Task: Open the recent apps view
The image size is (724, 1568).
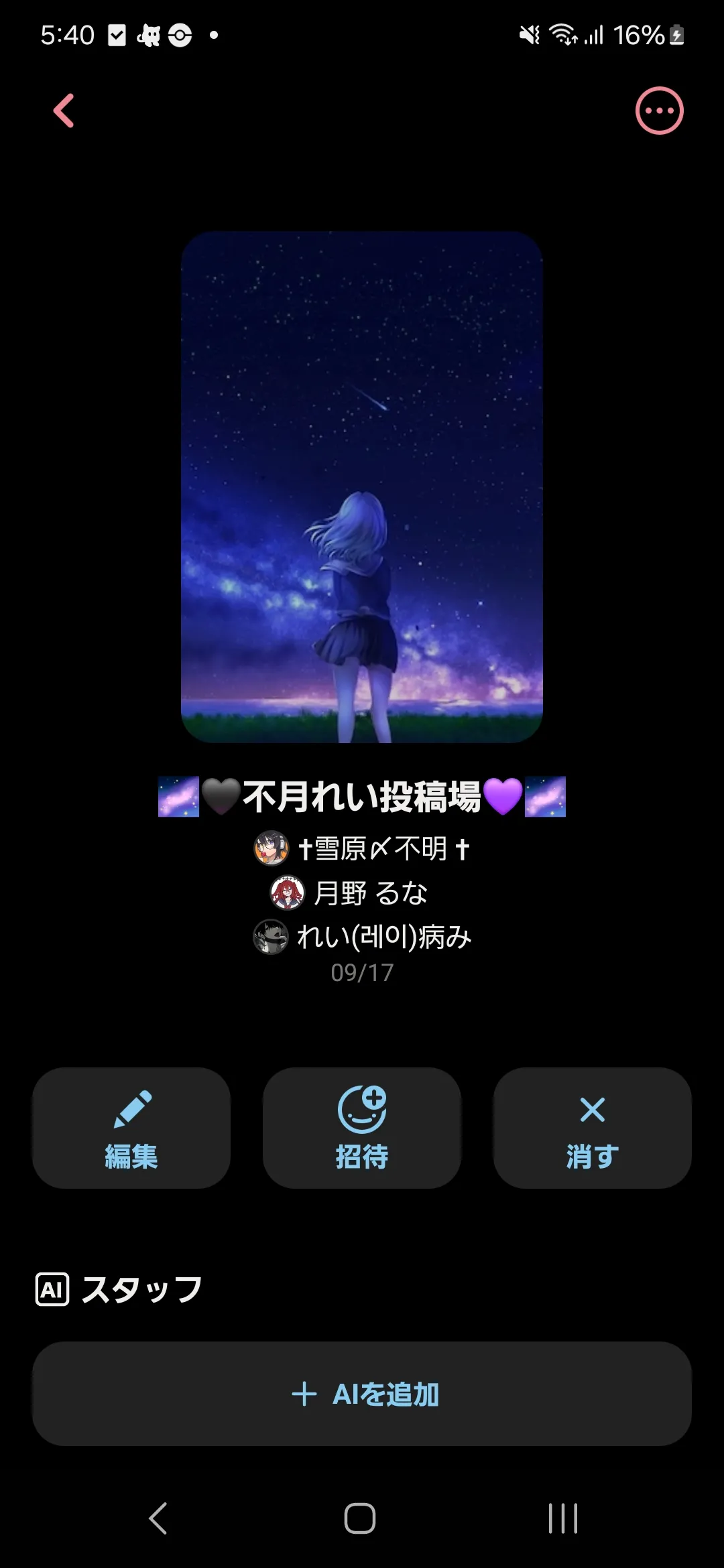Action: tap(563, 1518)
